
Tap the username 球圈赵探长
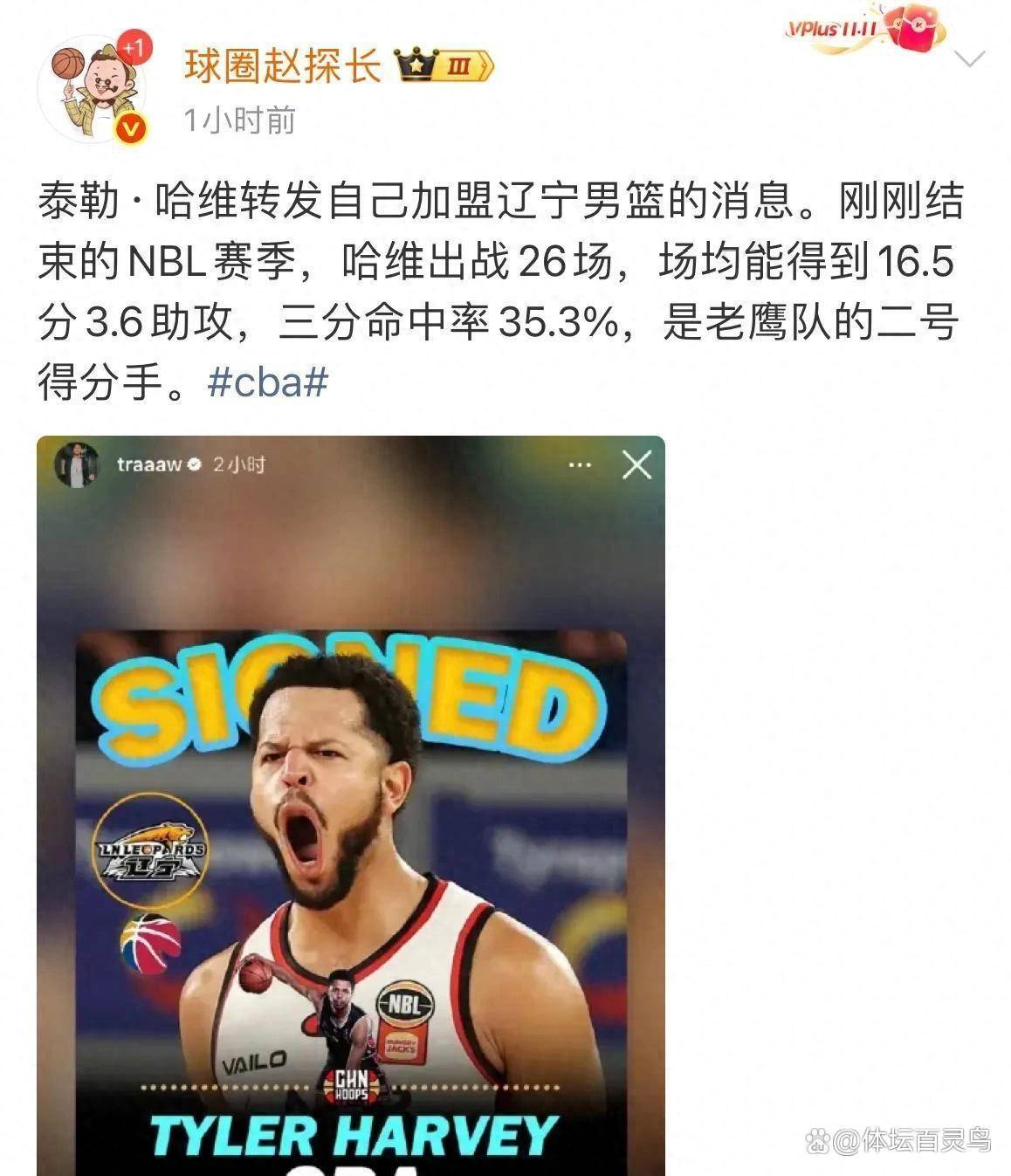click(x=282, y=66)
